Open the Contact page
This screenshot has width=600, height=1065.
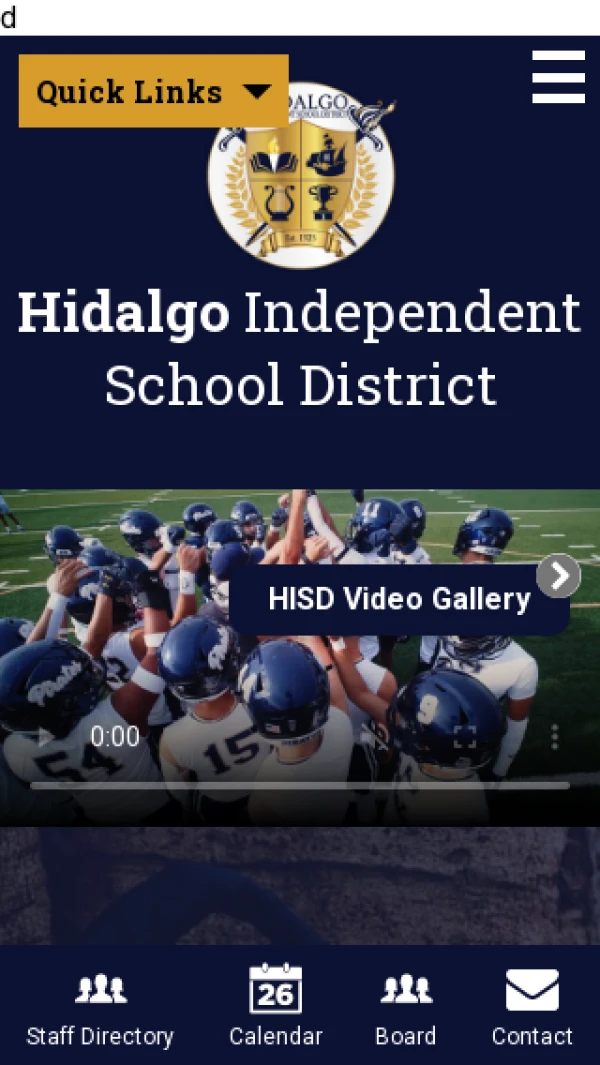click(532, 1005)
